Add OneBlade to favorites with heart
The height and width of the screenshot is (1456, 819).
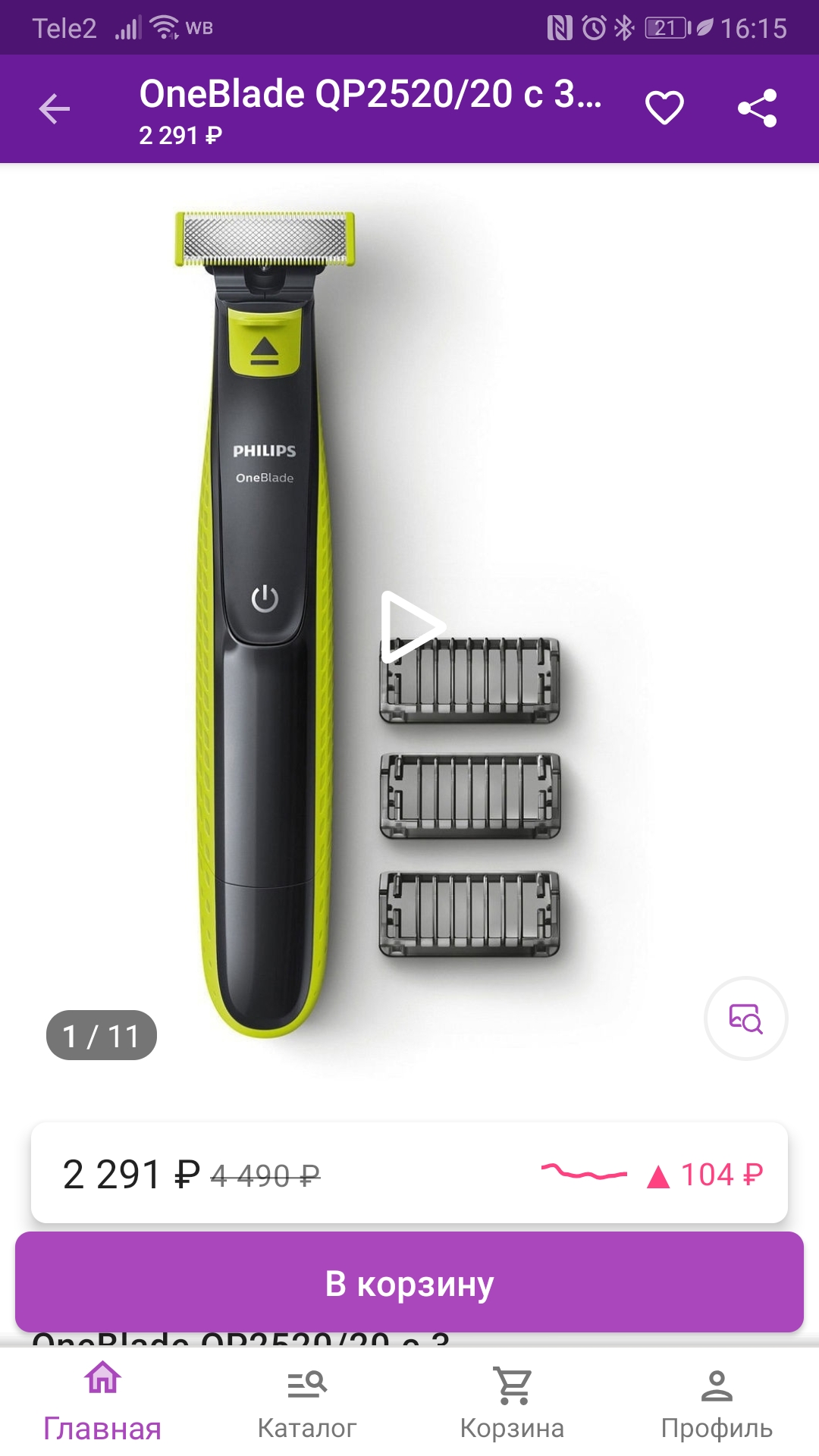tap(664, 108)
